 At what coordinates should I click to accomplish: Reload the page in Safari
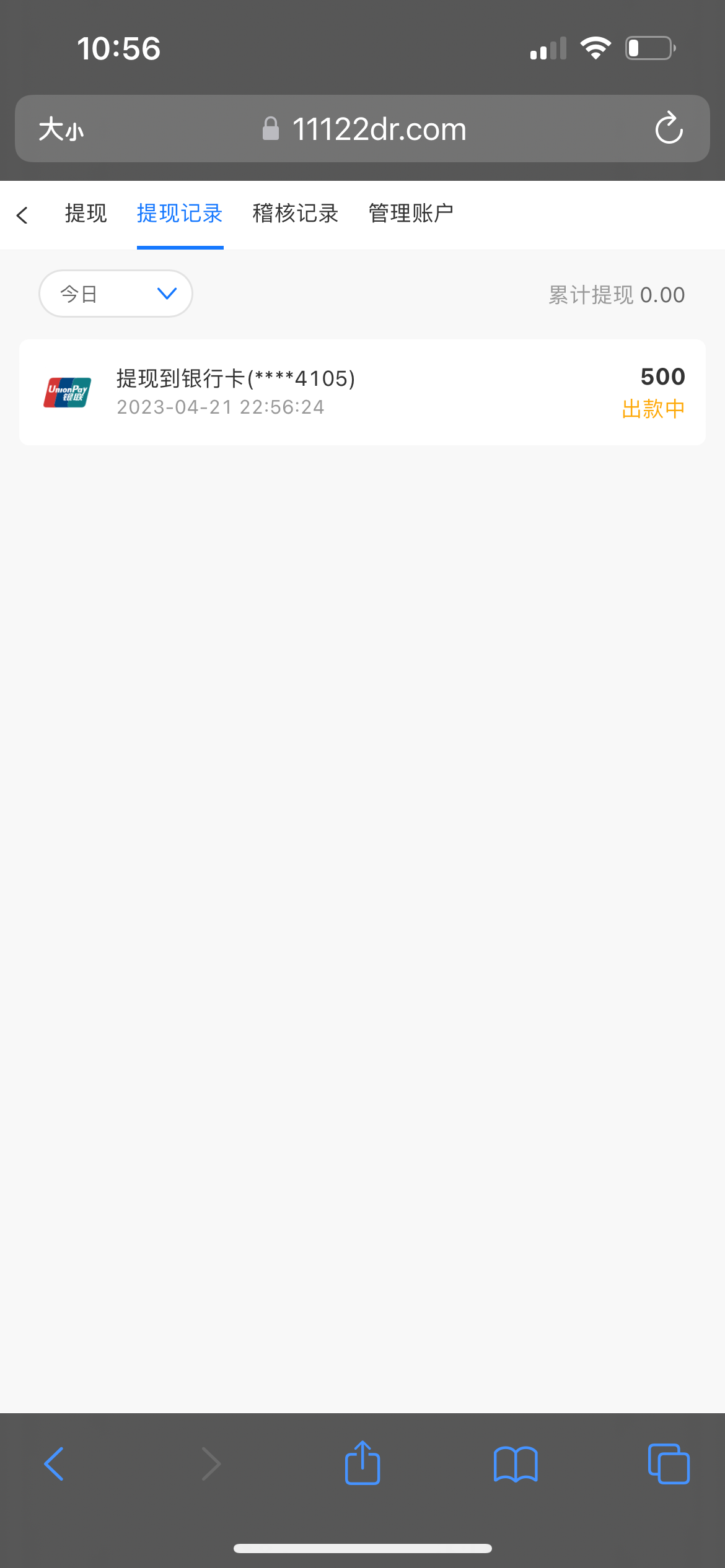coord(669,129)
